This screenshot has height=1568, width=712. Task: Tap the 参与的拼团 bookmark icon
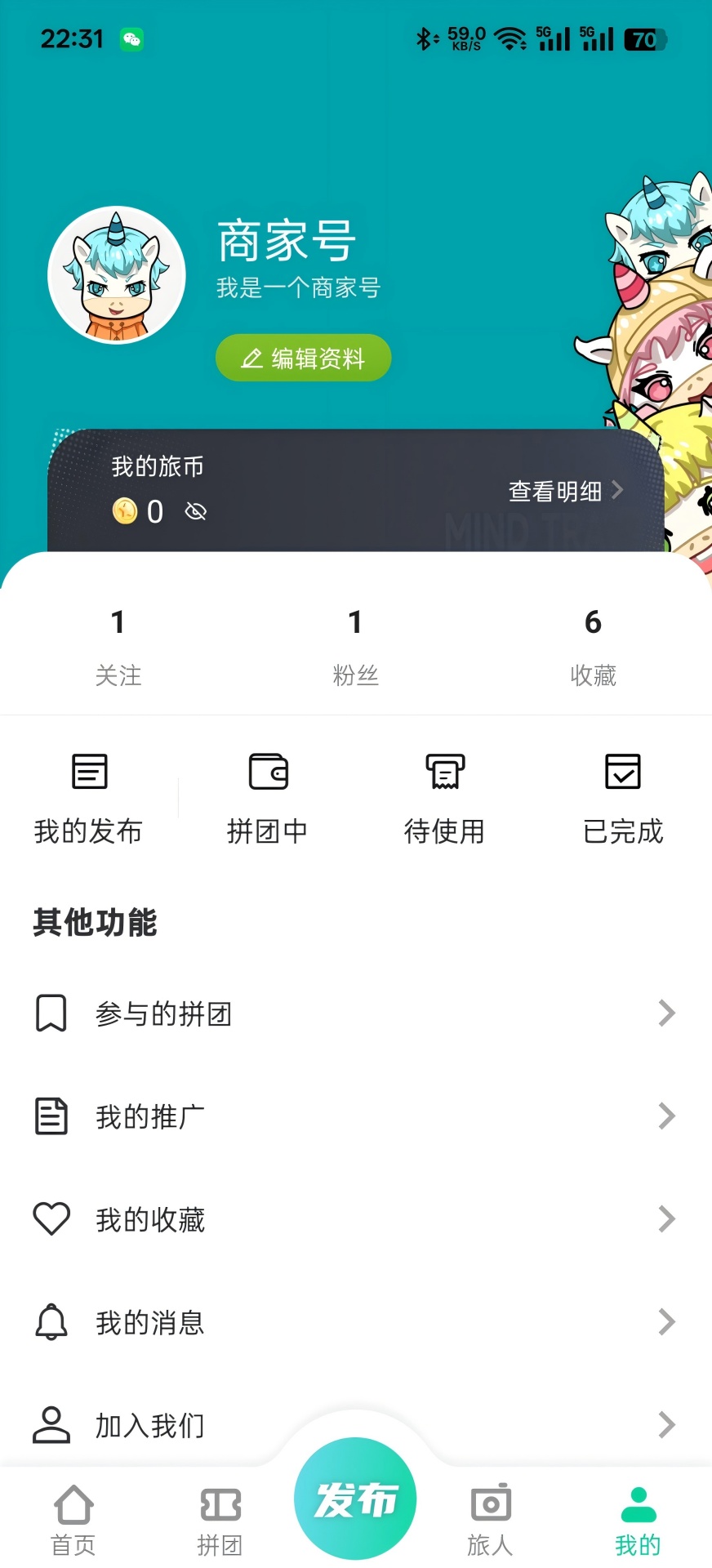coord(51,1013)
